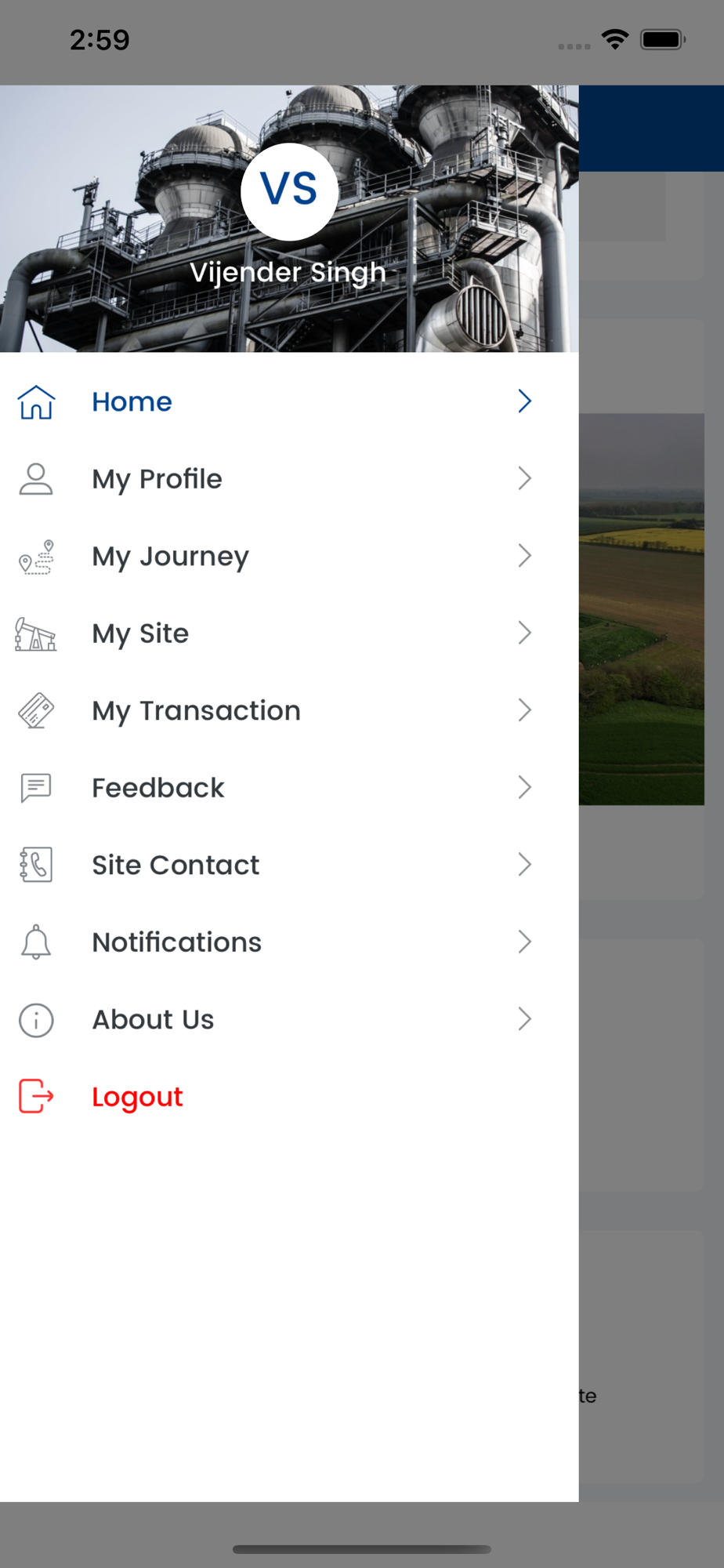The image size is (724, 1568).
Task: Open the Feedback section
Action: click(x=289, y=787)
